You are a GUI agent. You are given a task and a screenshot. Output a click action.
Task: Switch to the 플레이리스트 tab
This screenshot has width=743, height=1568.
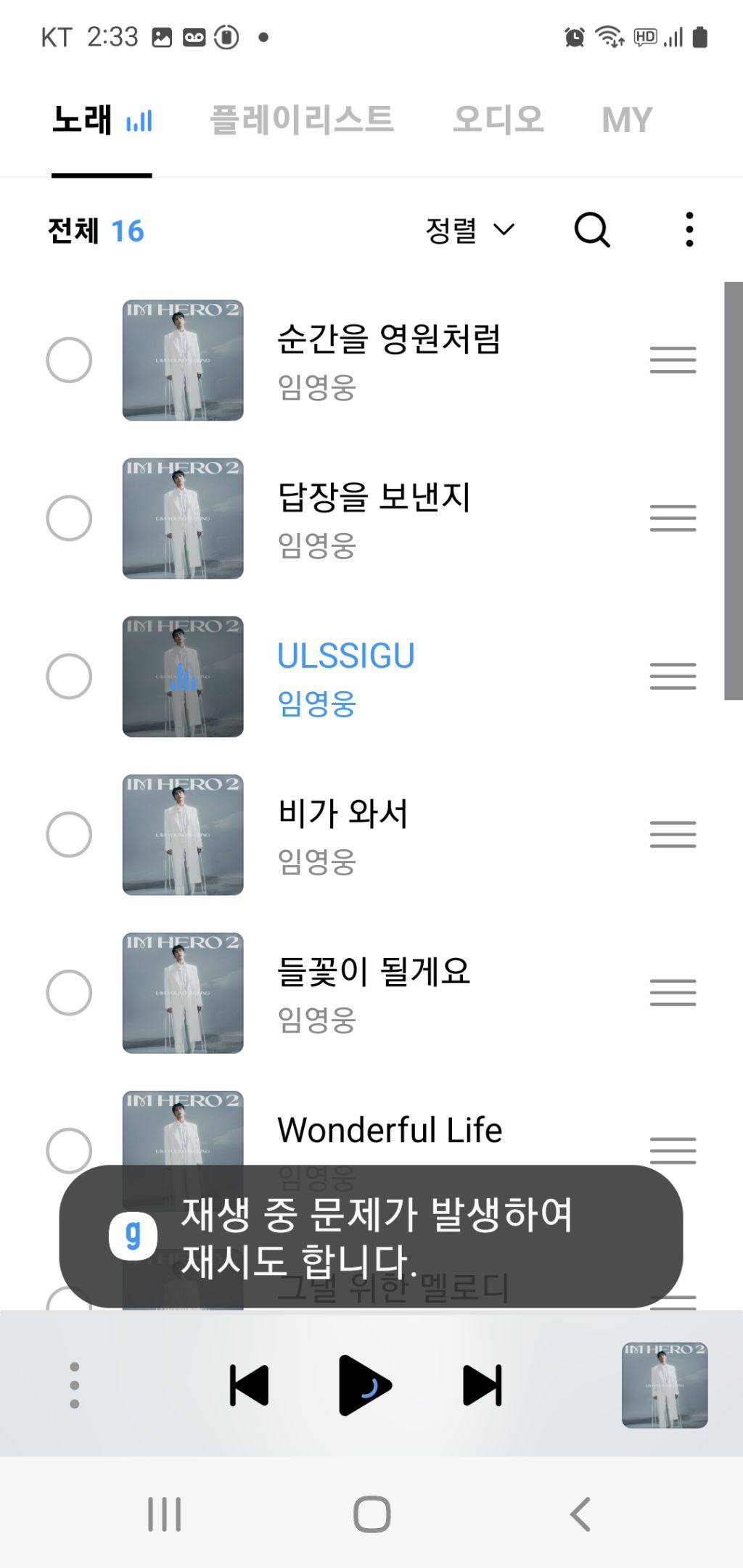[x=302, y=120]
